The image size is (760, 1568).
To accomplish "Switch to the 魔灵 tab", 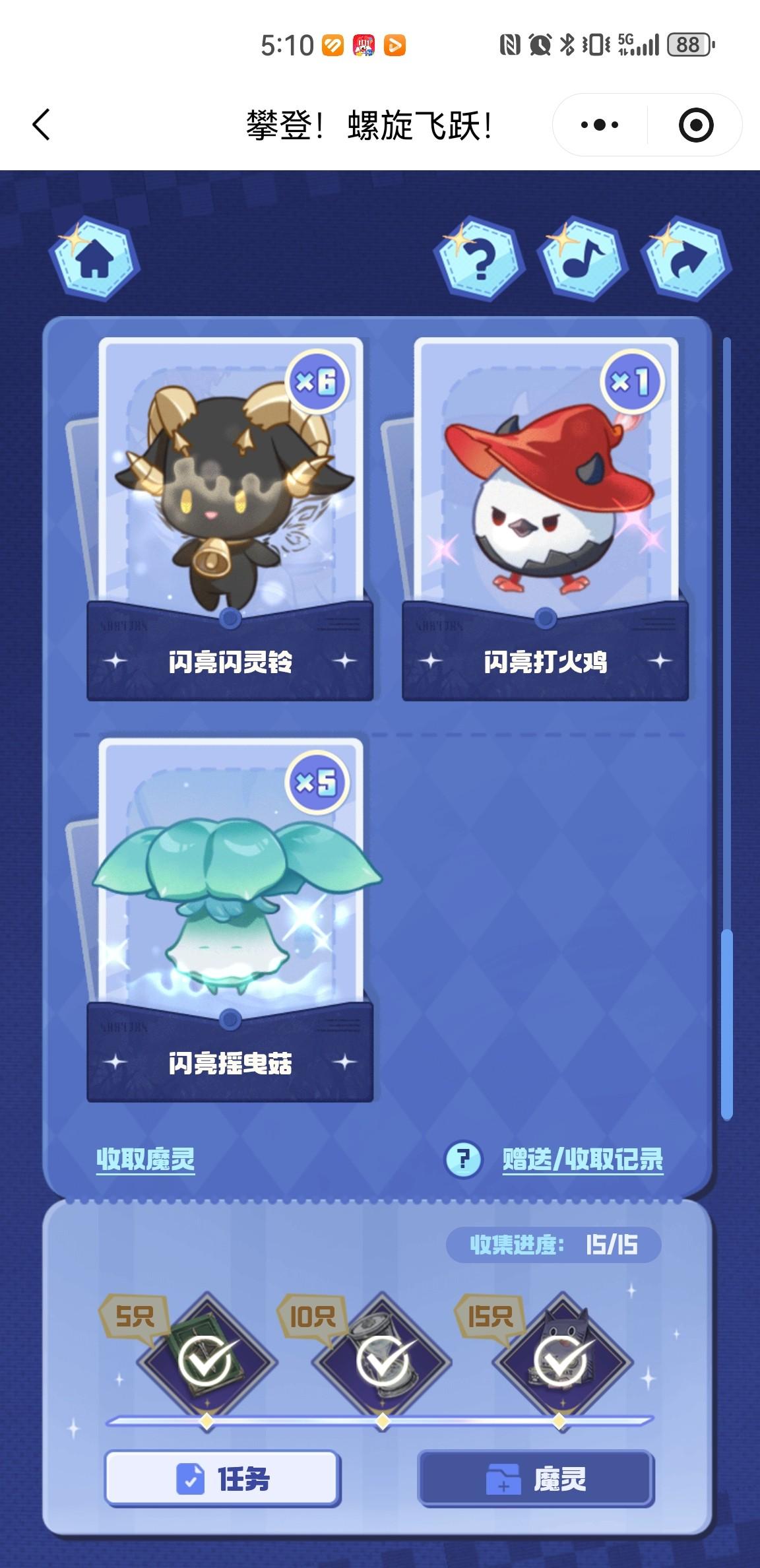I will pos(536,1479).
